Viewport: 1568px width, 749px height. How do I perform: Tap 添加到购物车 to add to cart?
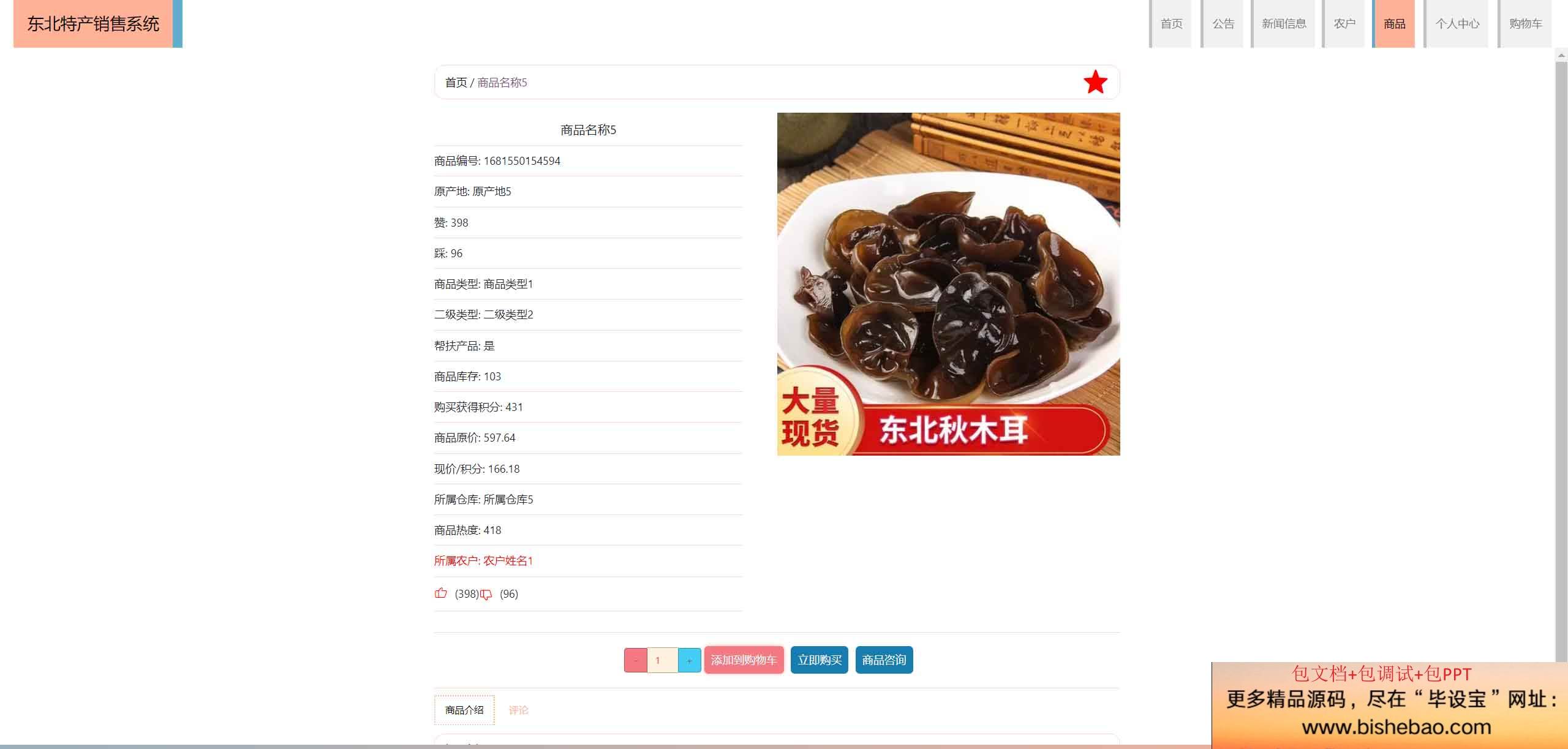click(x=744, y=660)
